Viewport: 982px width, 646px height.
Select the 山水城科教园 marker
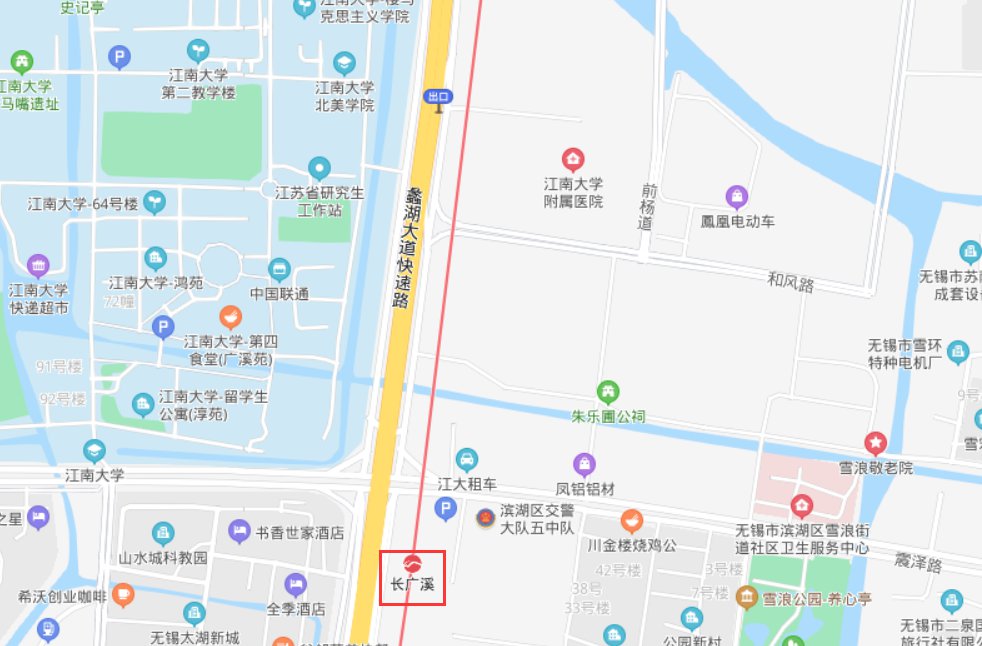[162, 533]
